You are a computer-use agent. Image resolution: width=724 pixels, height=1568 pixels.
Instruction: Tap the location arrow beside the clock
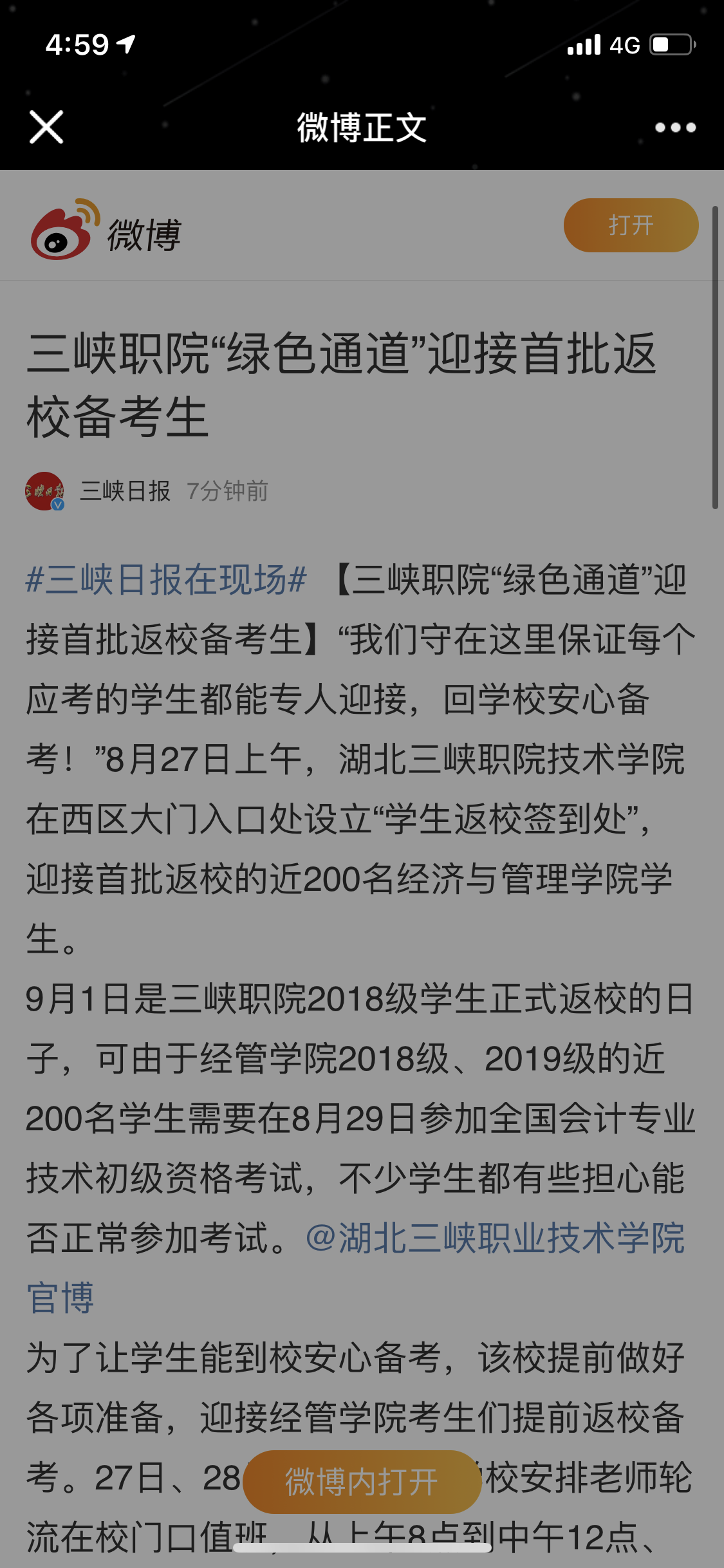[x=126, y=43]
